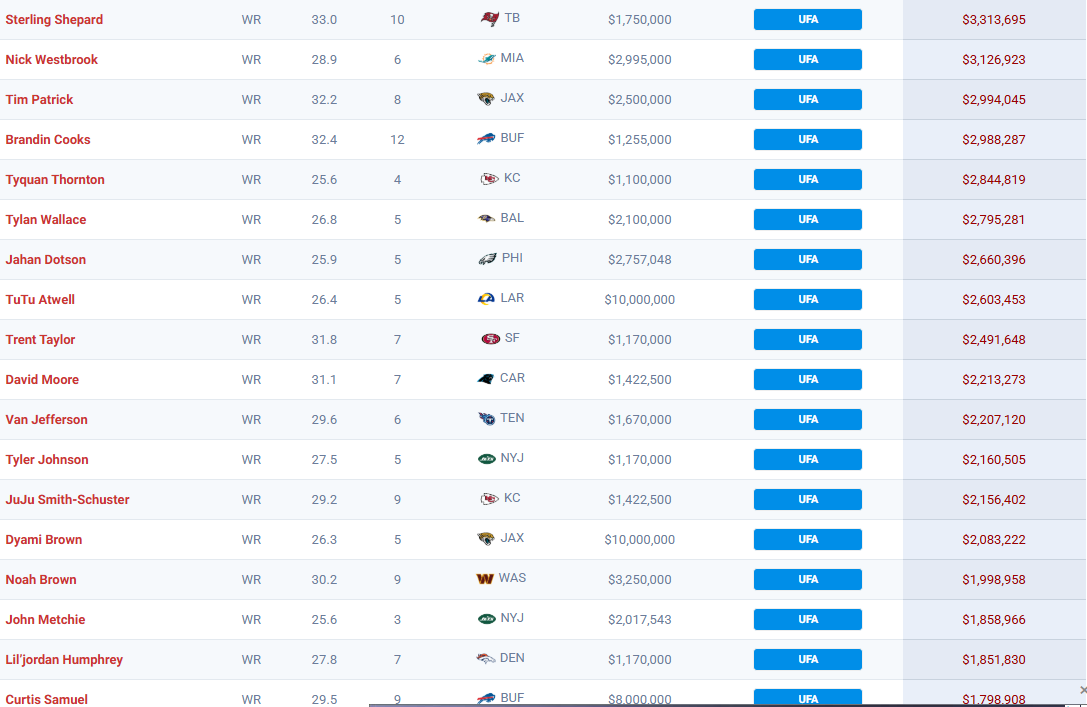This screenshot has width=1087, height=707.
Task: Select David Moore's name link
Action: (x=42, y=380)
